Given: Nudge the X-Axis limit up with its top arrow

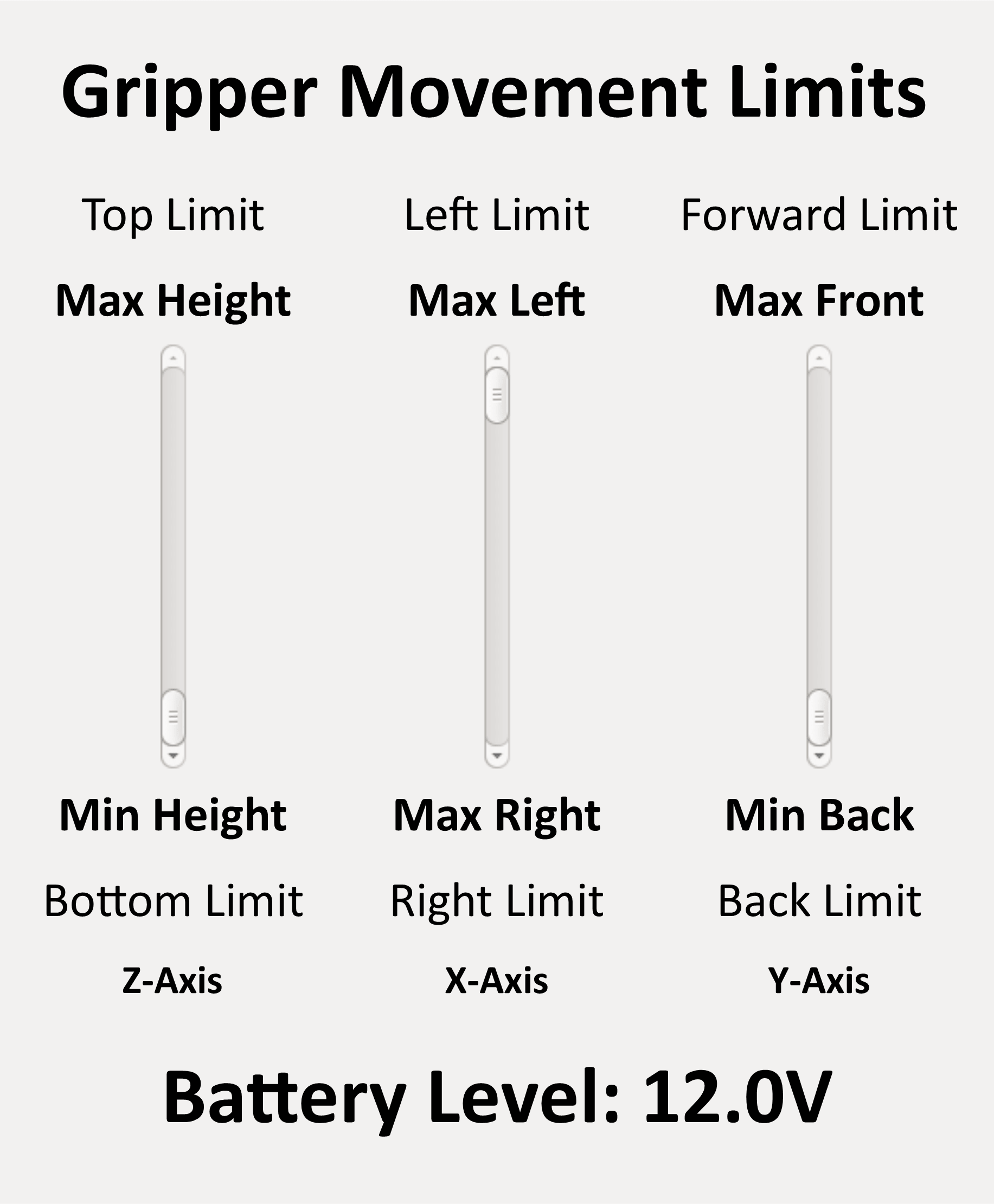Looking at the screenshot, I should (496, 358).
